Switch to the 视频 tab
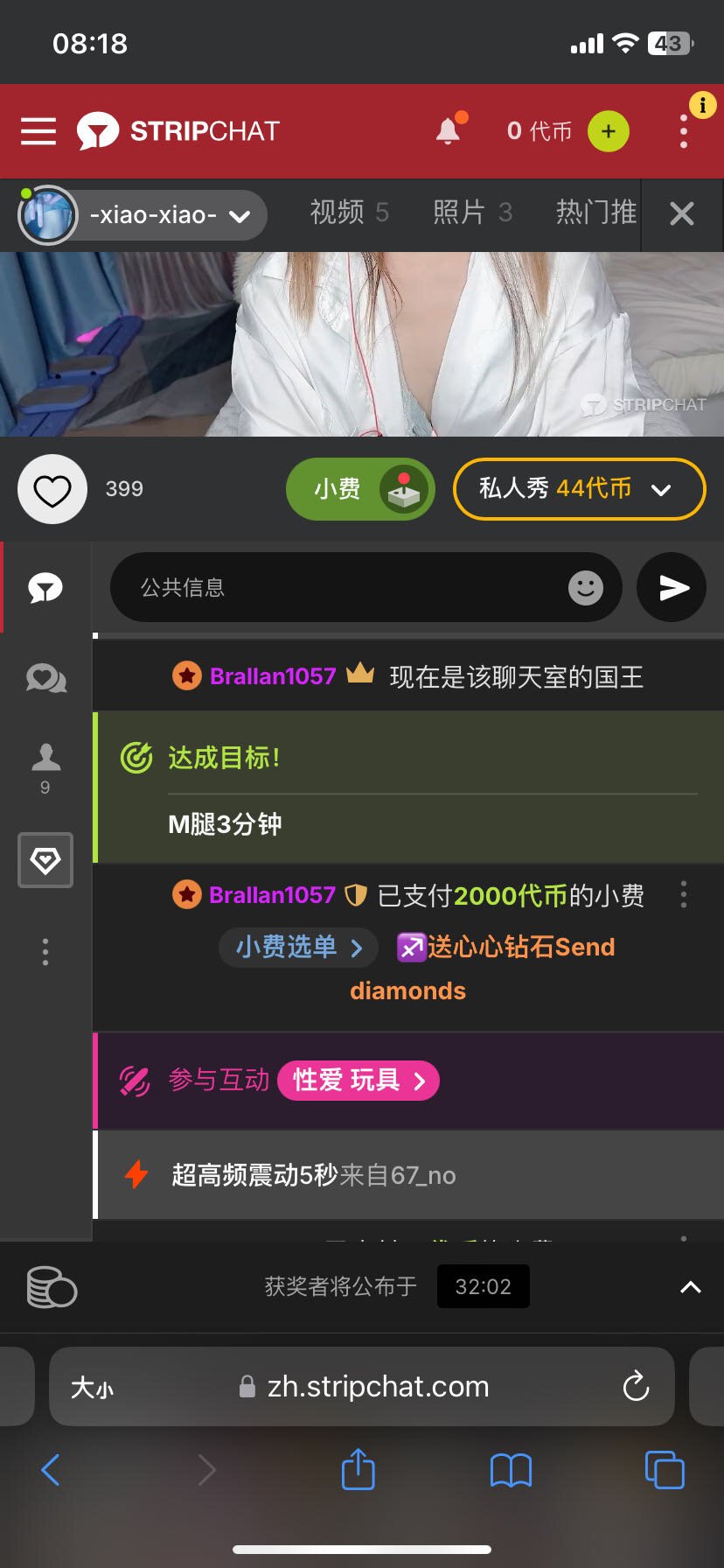This screenshot has width=724, height=1568. click(348, 213)
